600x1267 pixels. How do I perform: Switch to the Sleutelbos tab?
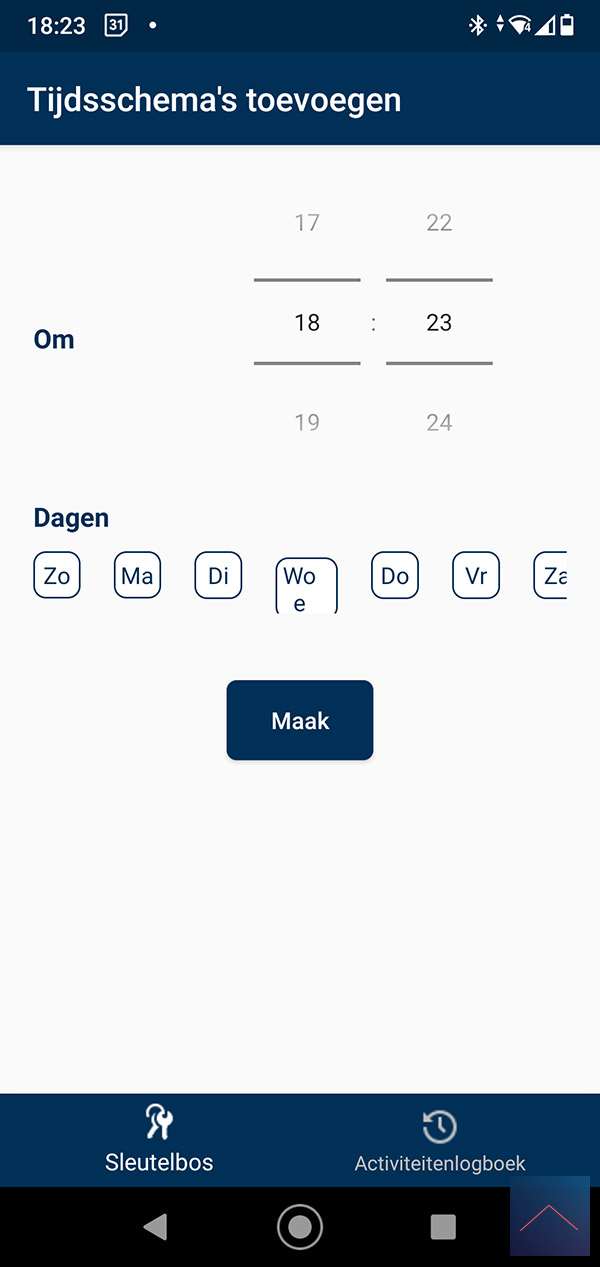(159, 1140)
